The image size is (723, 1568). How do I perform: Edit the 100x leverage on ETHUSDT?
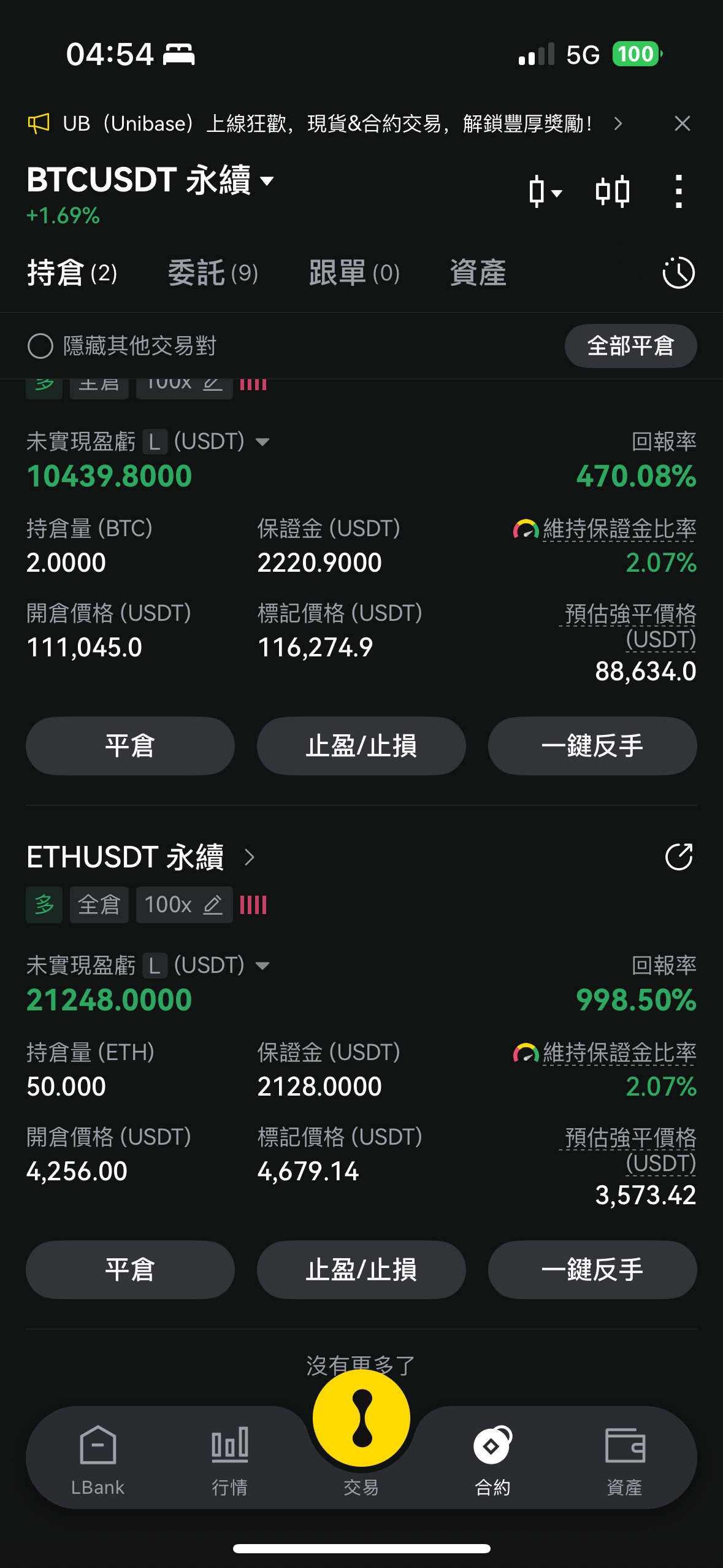pyautogui.click(x=184, y=905)
